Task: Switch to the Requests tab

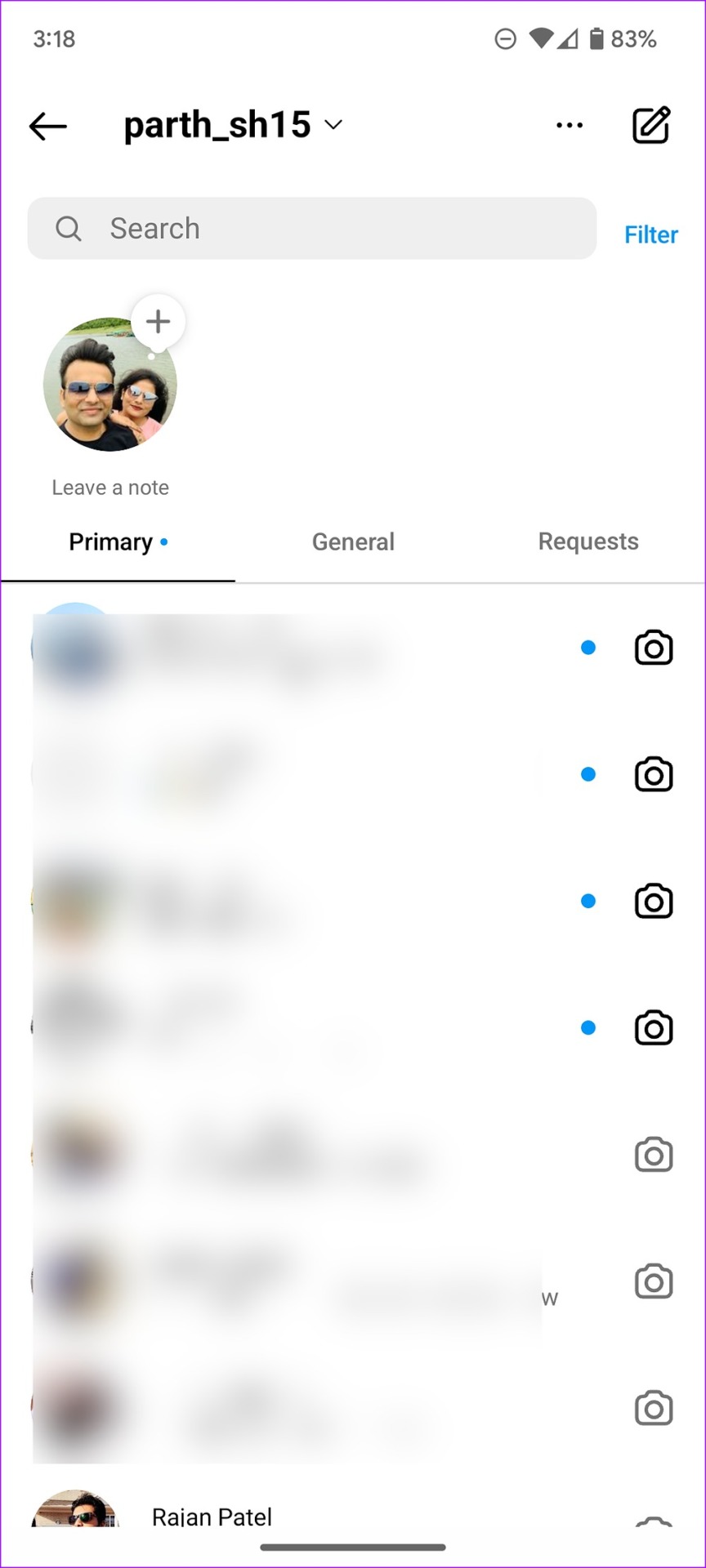Action: point(588,541)
